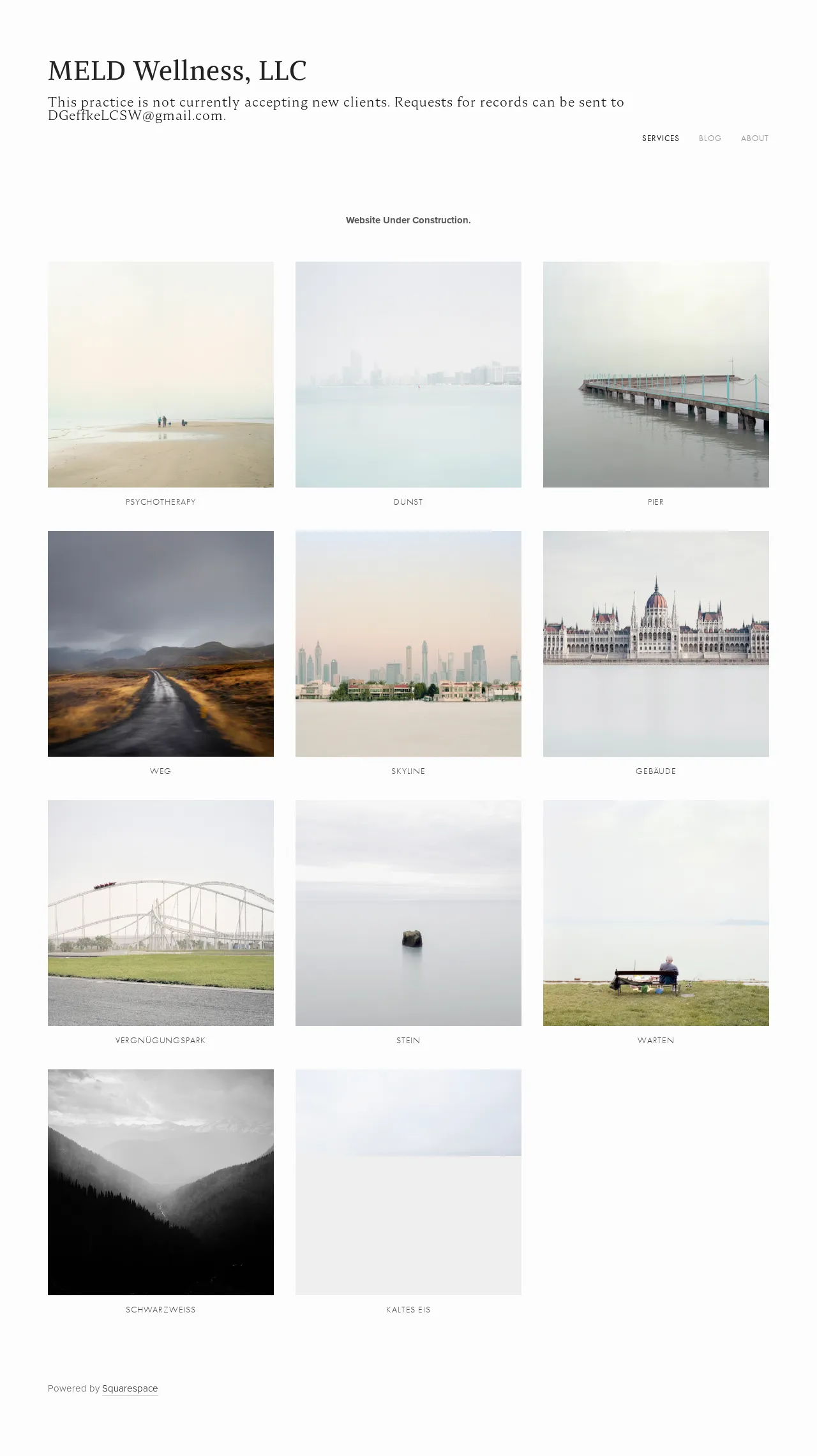Image resolution: width=817 pixels, height=1456 pixels.
Task: Open the About page
Action: point(754,138)
